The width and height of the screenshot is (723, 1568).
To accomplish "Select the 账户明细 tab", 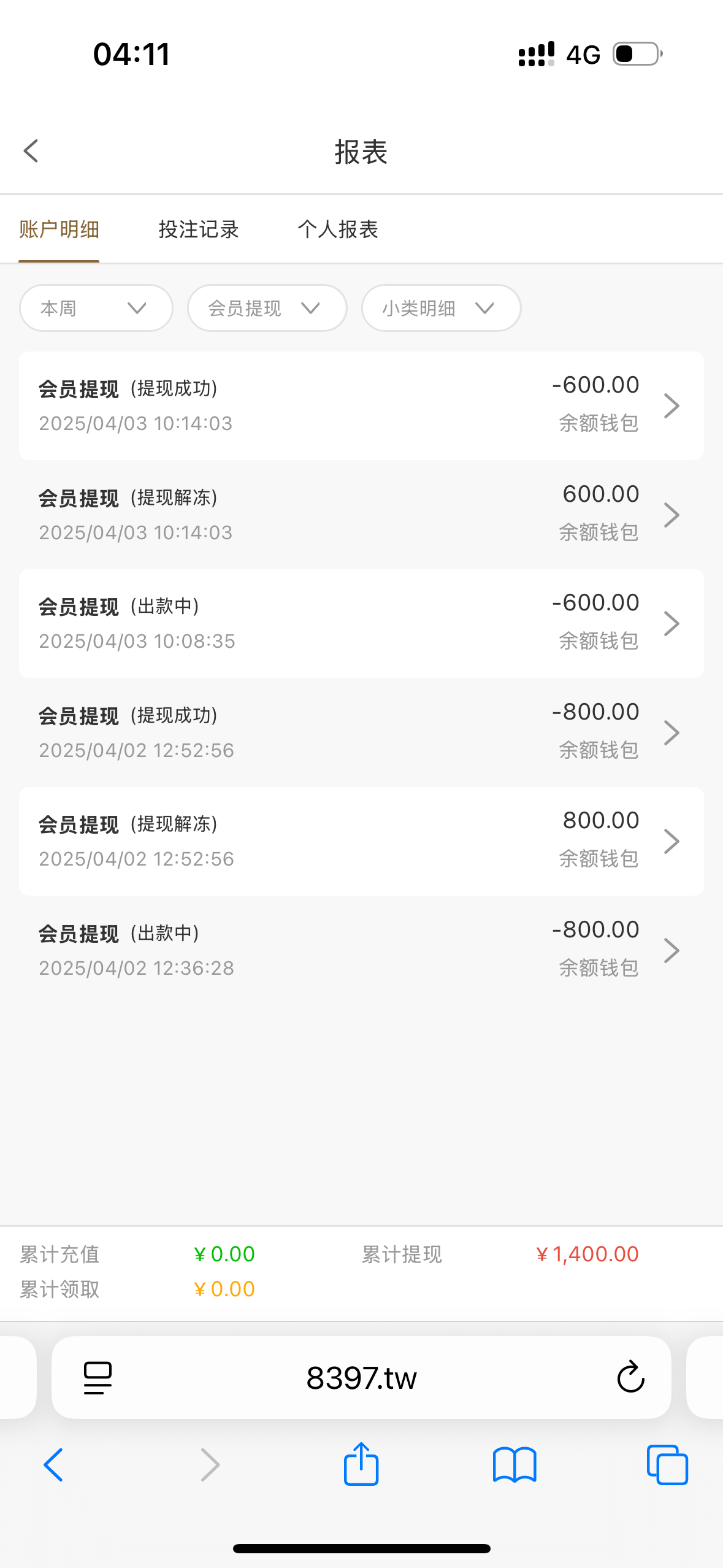I will (x=59, y=229).
